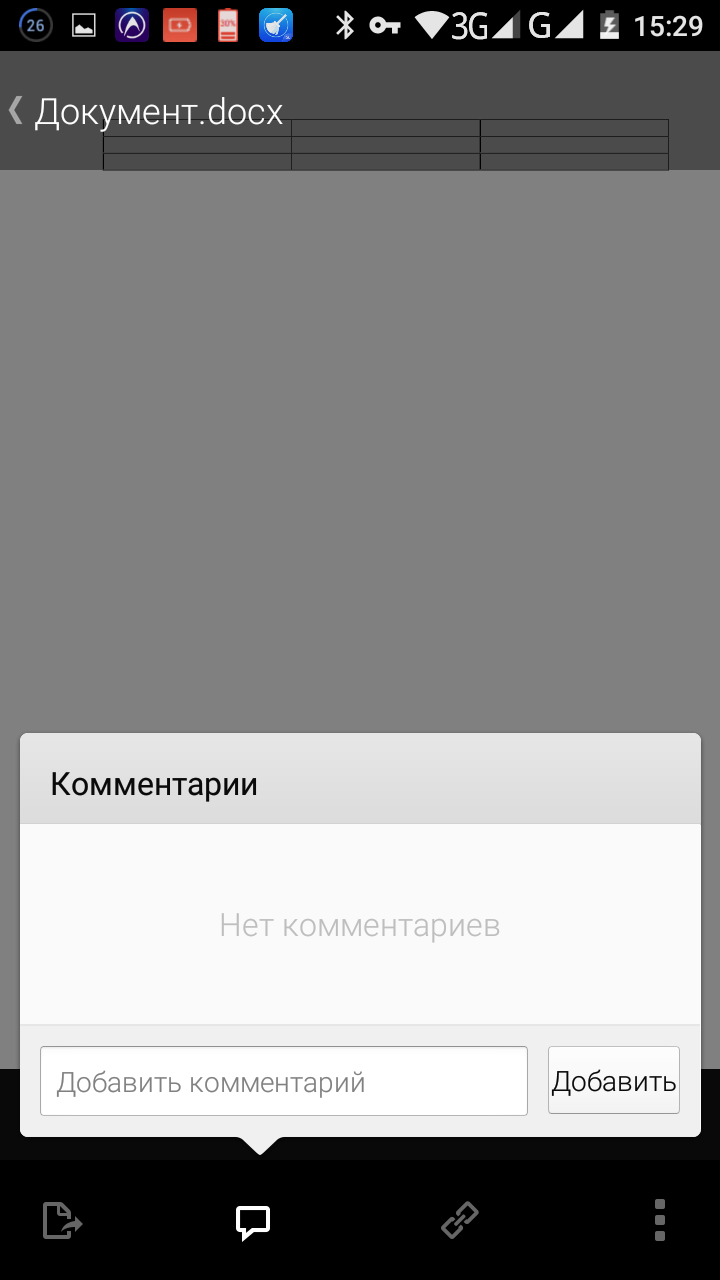The width and height of the screenshot is (720, 1280).
Task: Open the export/share icon
Action: (62, 1221)
